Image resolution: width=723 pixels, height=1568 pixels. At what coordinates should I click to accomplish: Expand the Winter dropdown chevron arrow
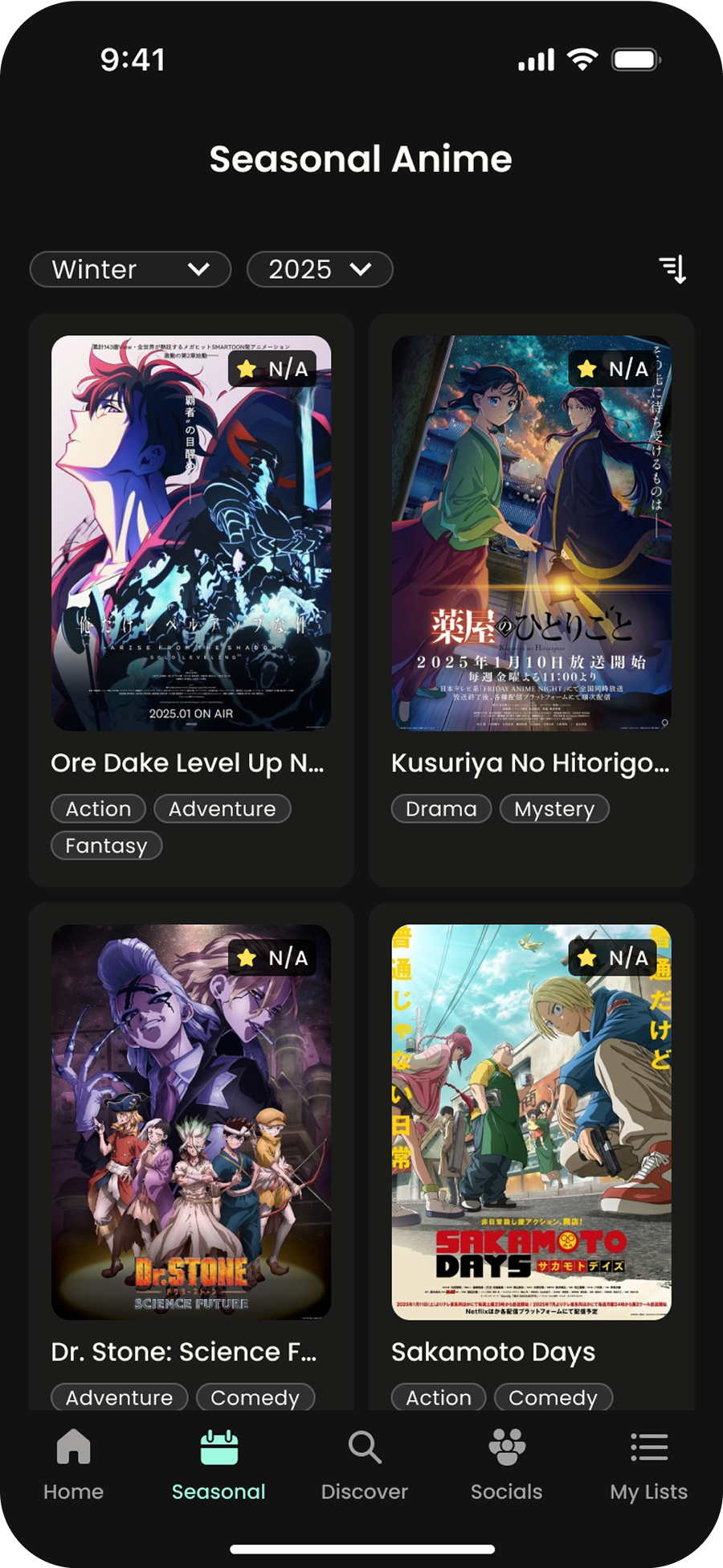pyautogui.click(x=202, y=269)
